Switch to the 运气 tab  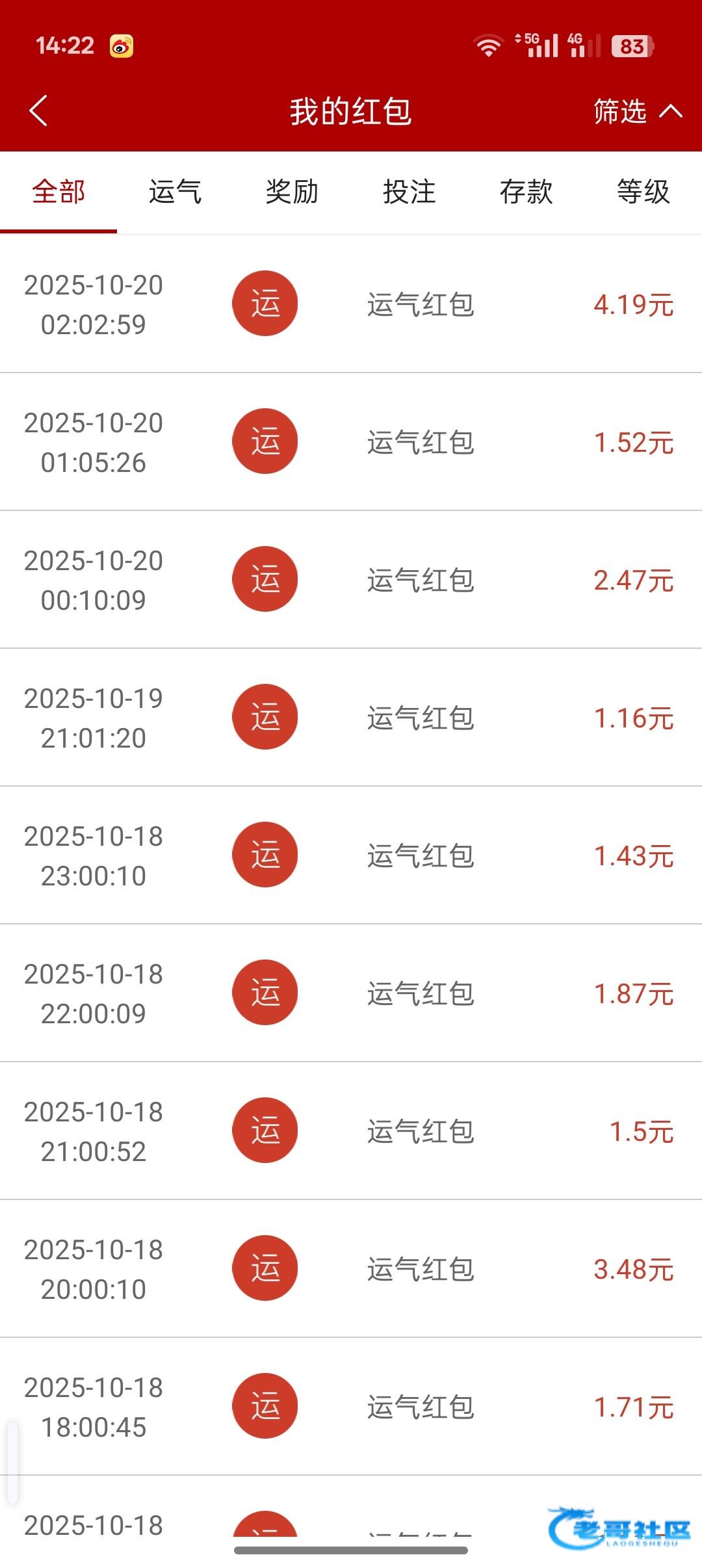tap(175, 192)
